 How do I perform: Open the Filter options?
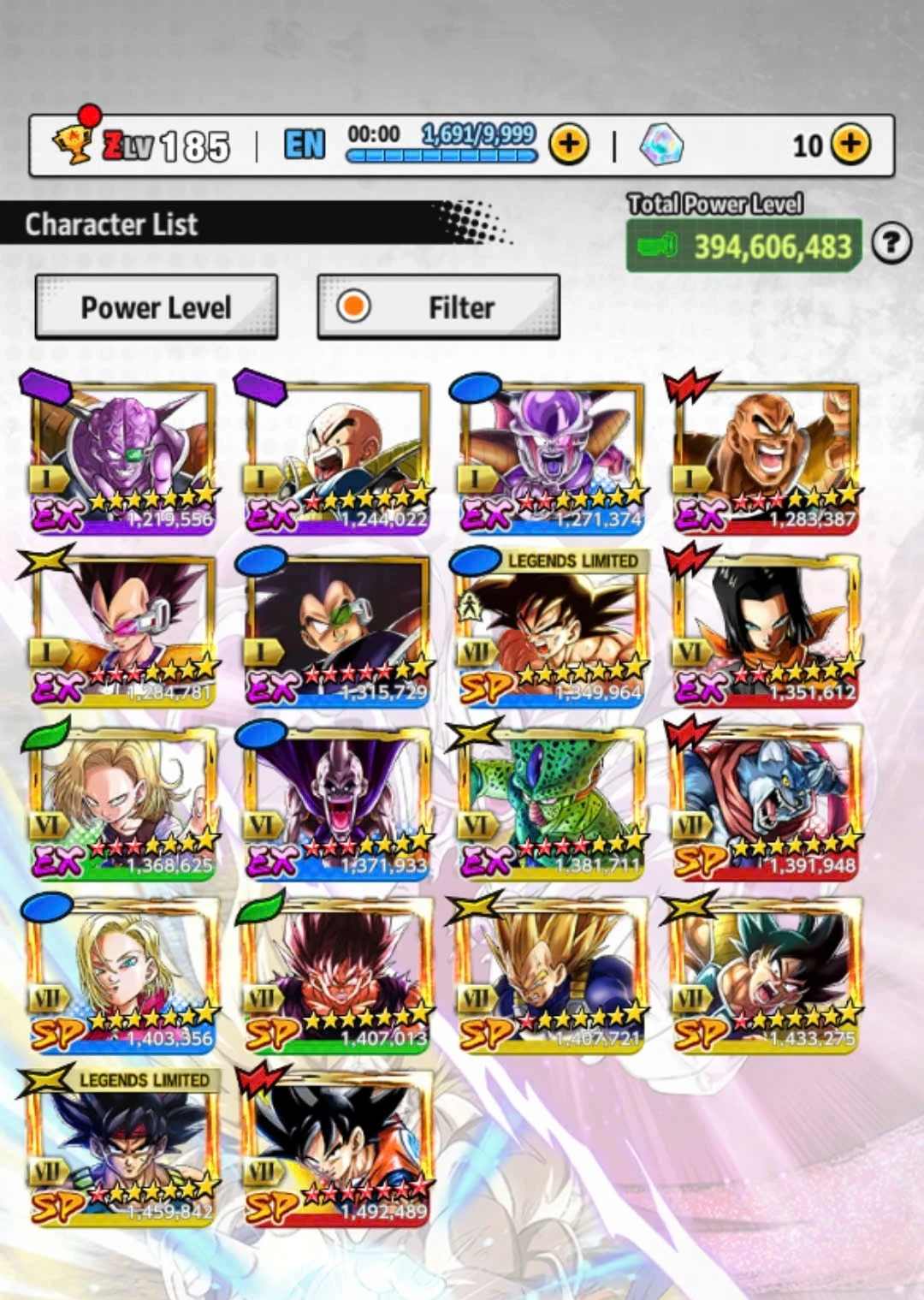(438, 307)
